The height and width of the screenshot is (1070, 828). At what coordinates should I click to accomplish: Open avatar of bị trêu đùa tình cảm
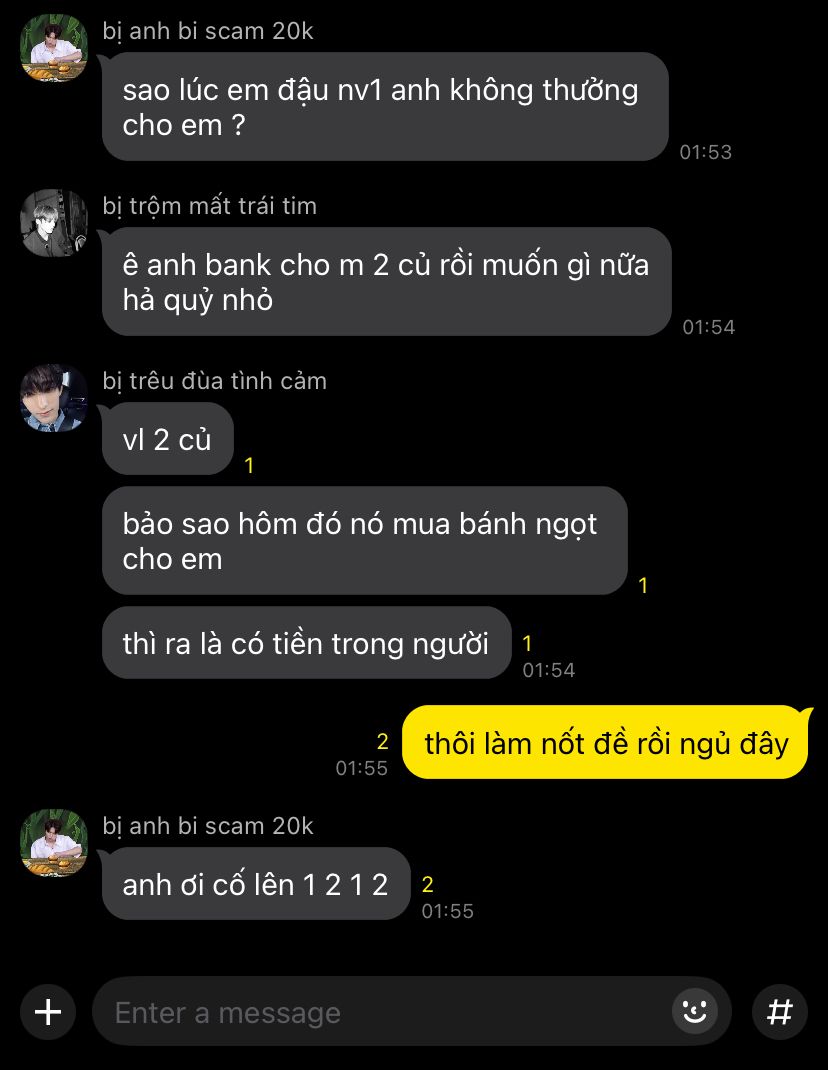54,397
